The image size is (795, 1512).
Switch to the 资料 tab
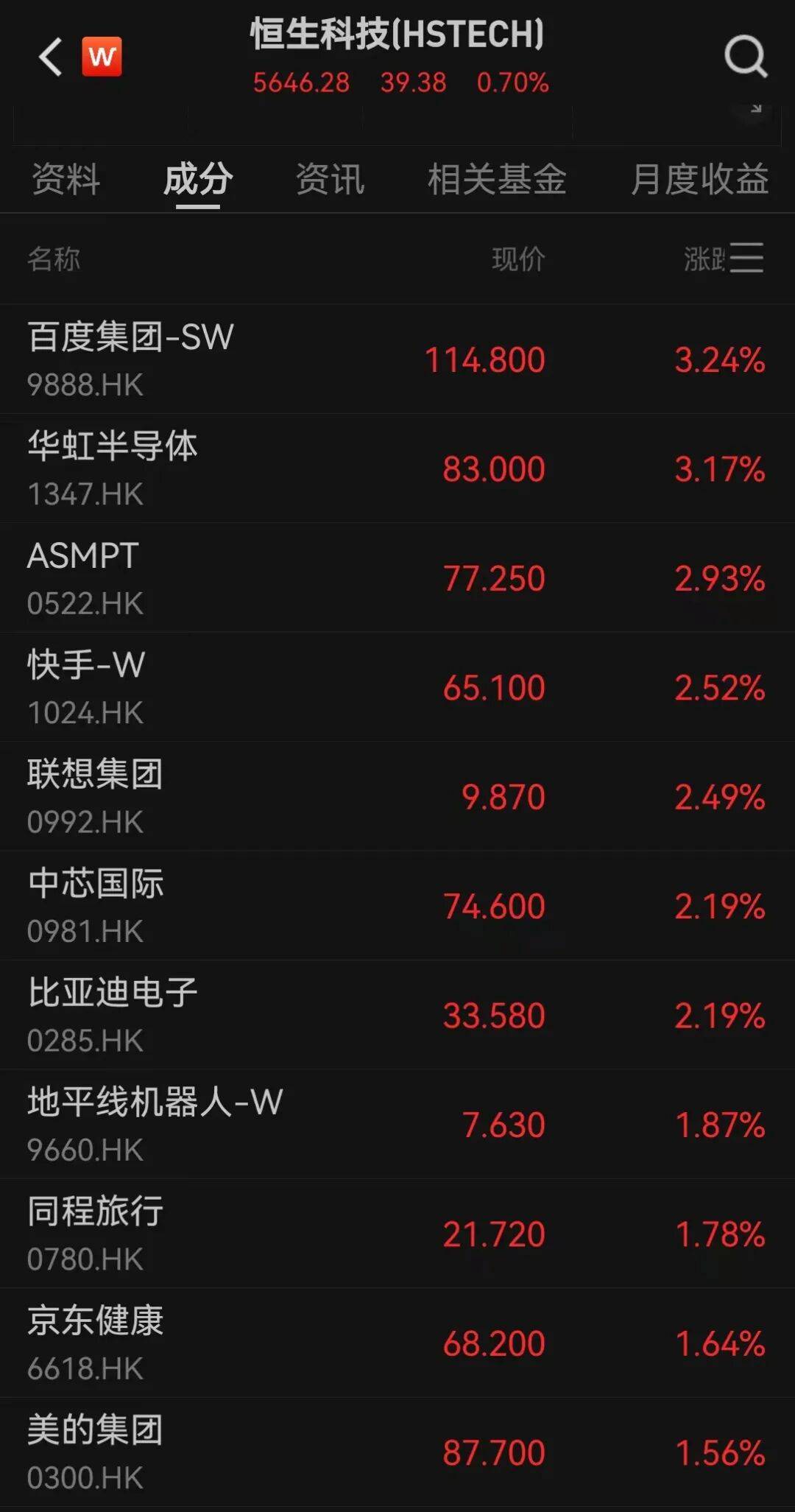pos(66,180)
